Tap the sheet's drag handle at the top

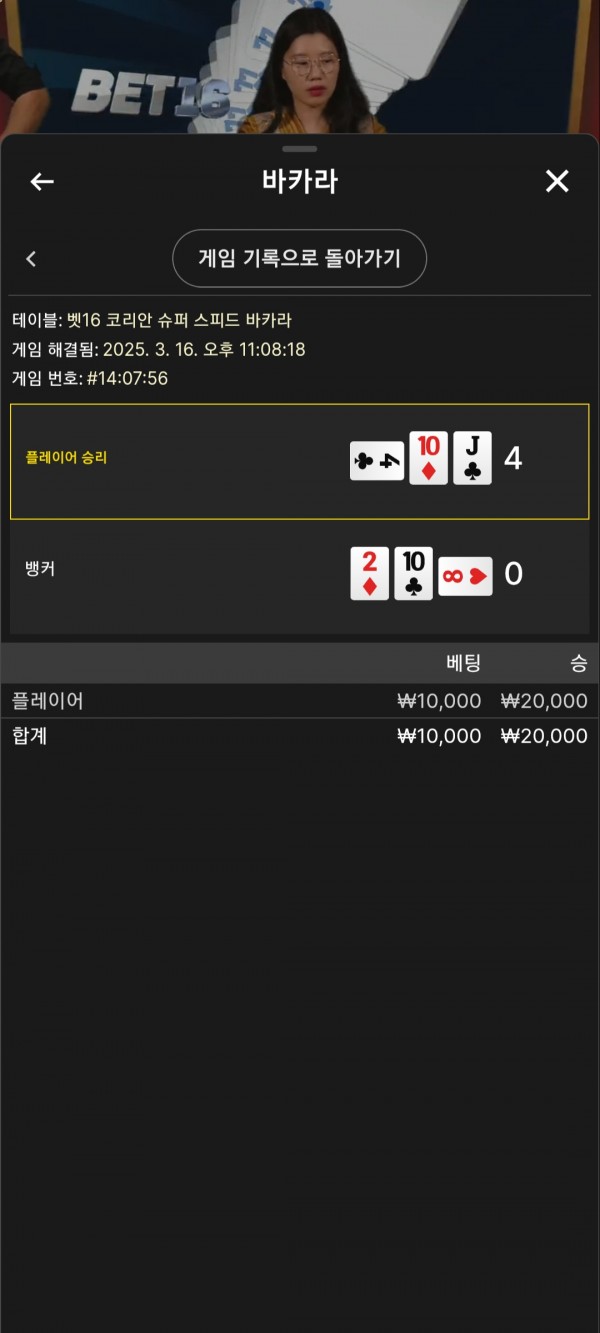pos(300,148)
